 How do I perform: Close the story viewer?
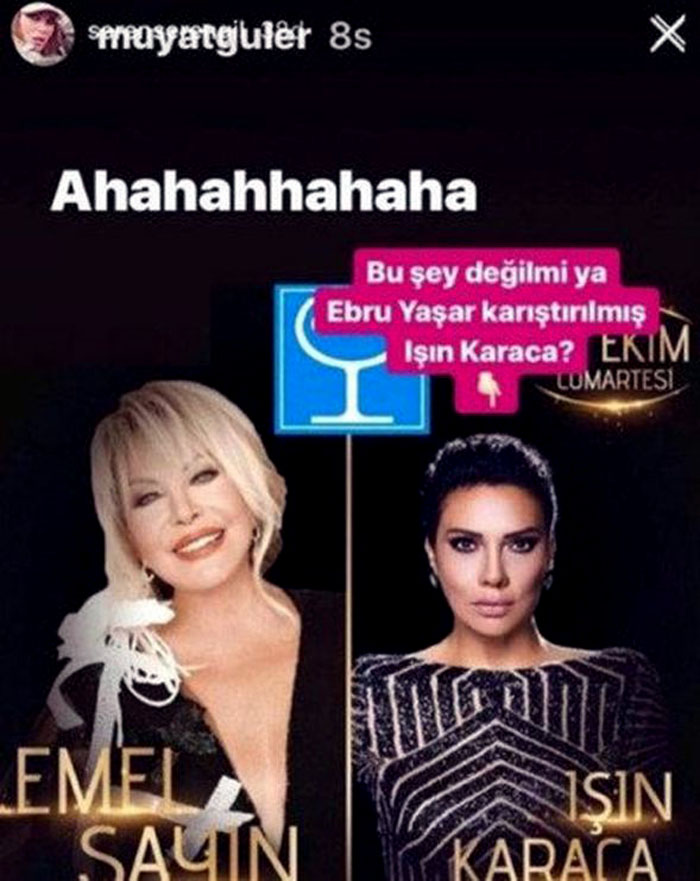click(x=667, y=36)
